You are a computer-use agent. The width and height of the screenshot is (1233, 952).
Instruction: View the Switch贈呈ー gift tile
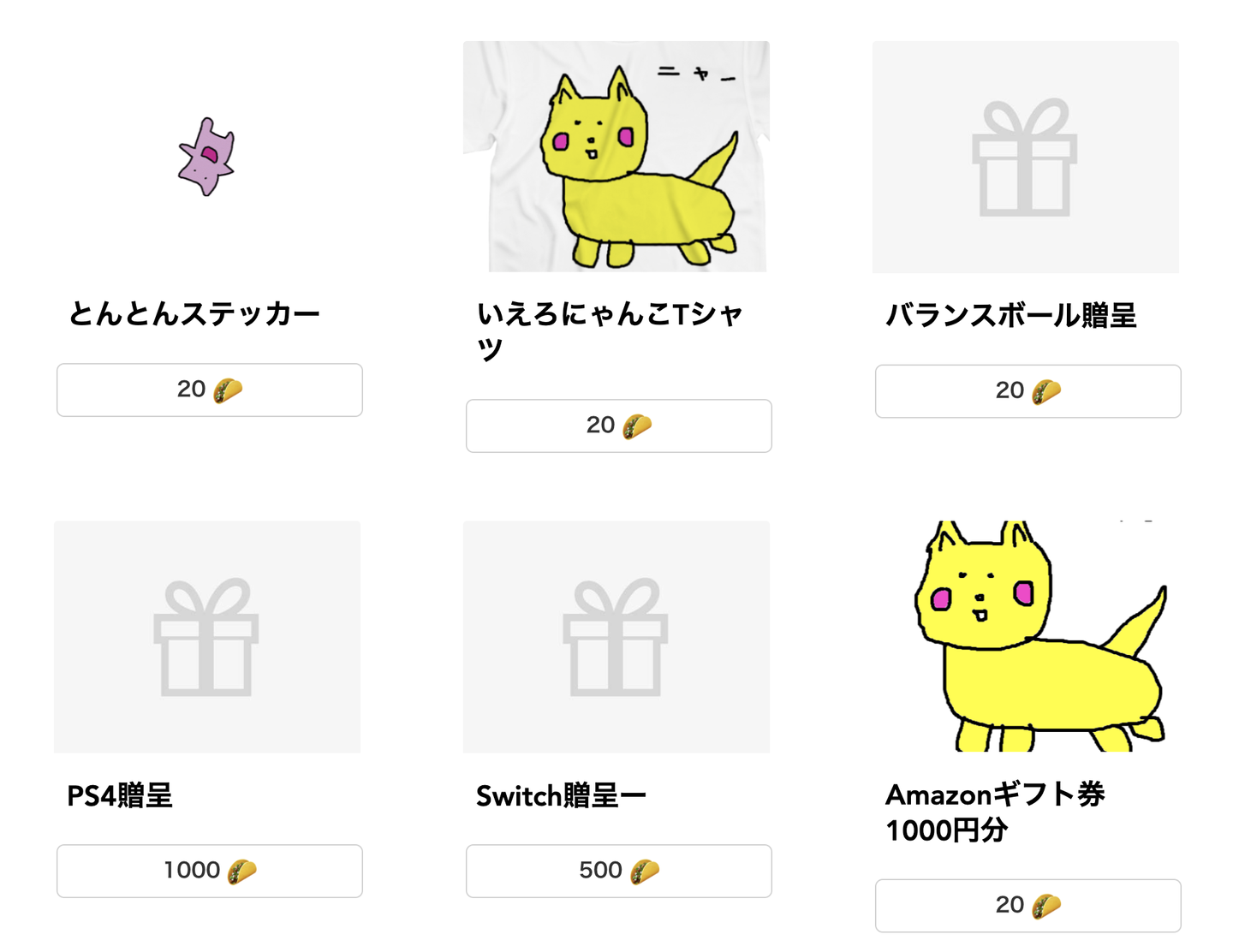(x=616, y=637)
